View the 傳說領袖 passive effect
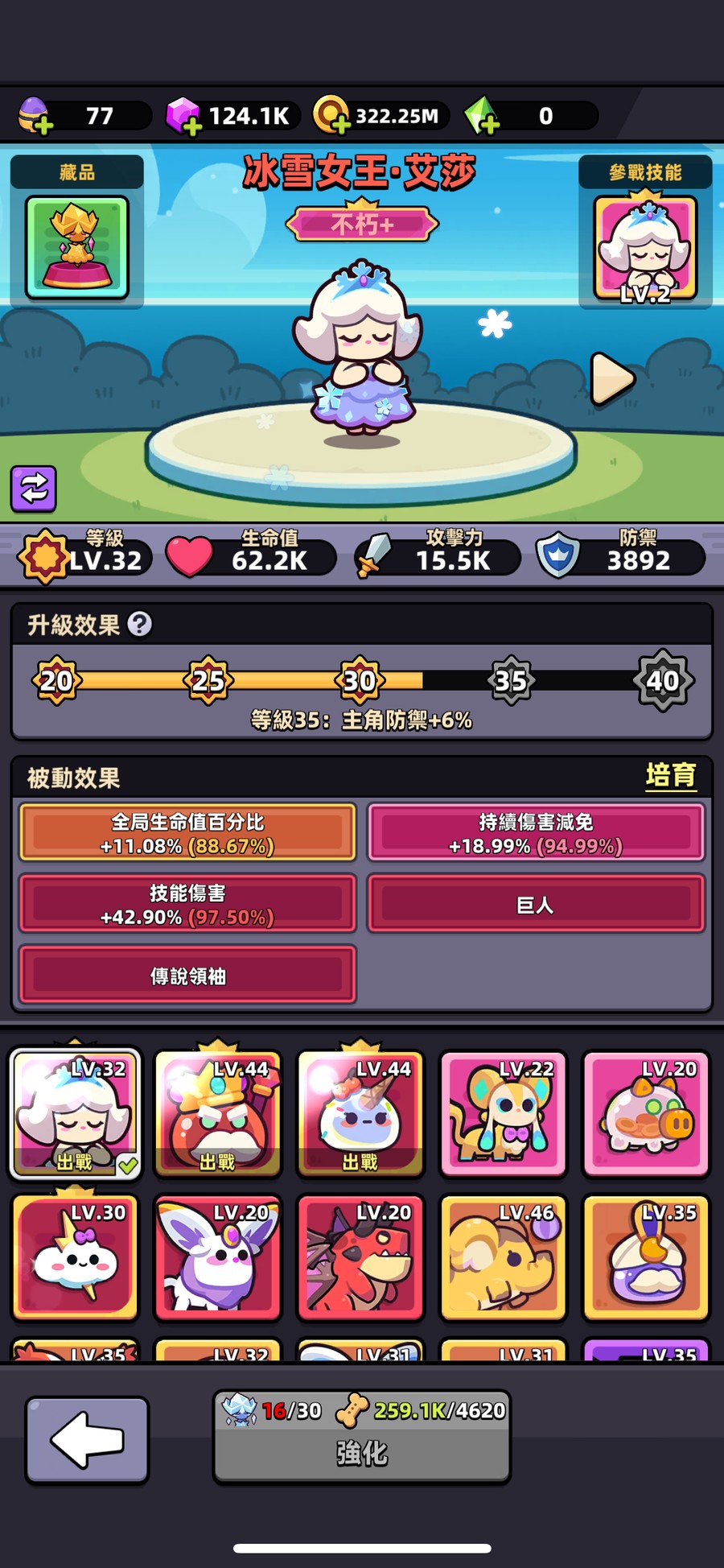This screenshot has width=724, height=1568. click(187, 976)
